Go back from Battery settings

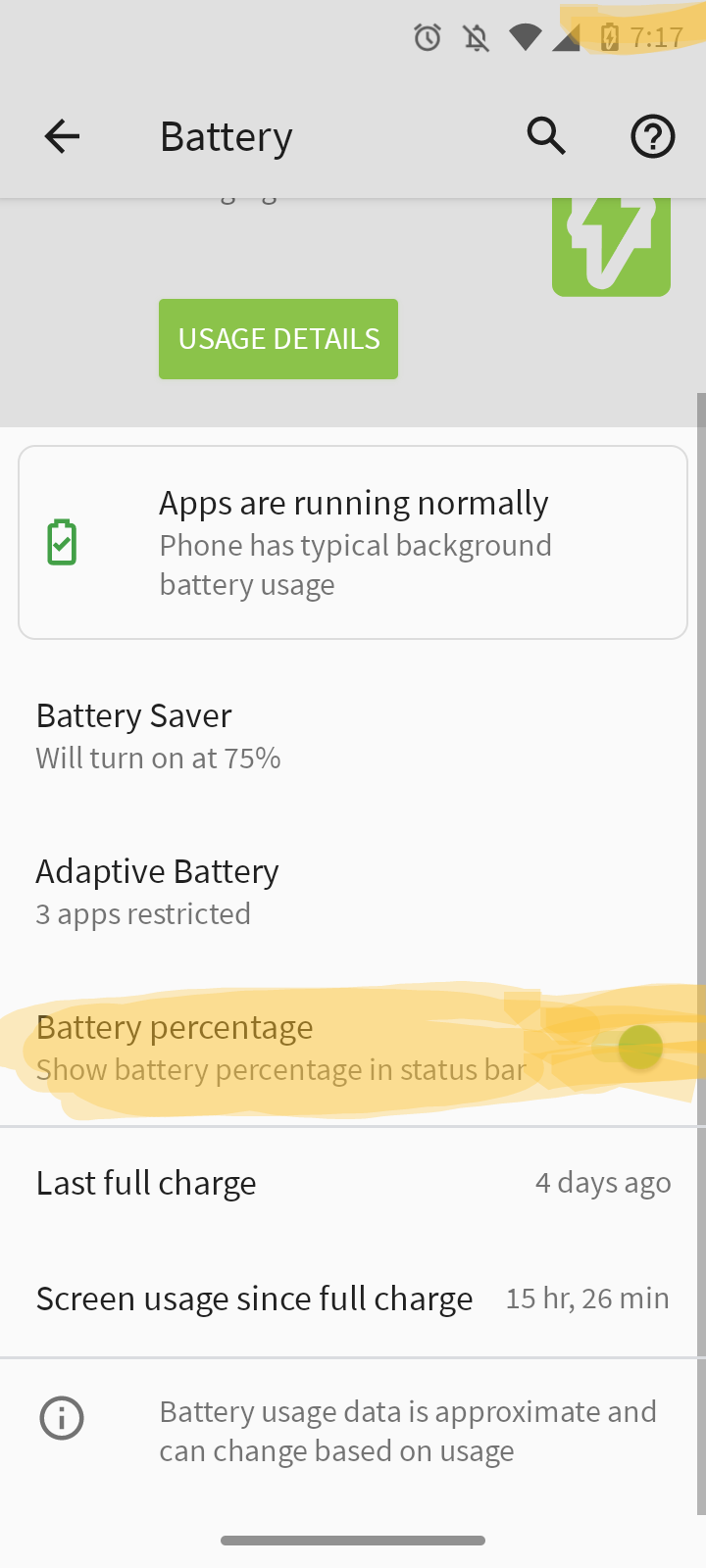[x=62, y=136]
